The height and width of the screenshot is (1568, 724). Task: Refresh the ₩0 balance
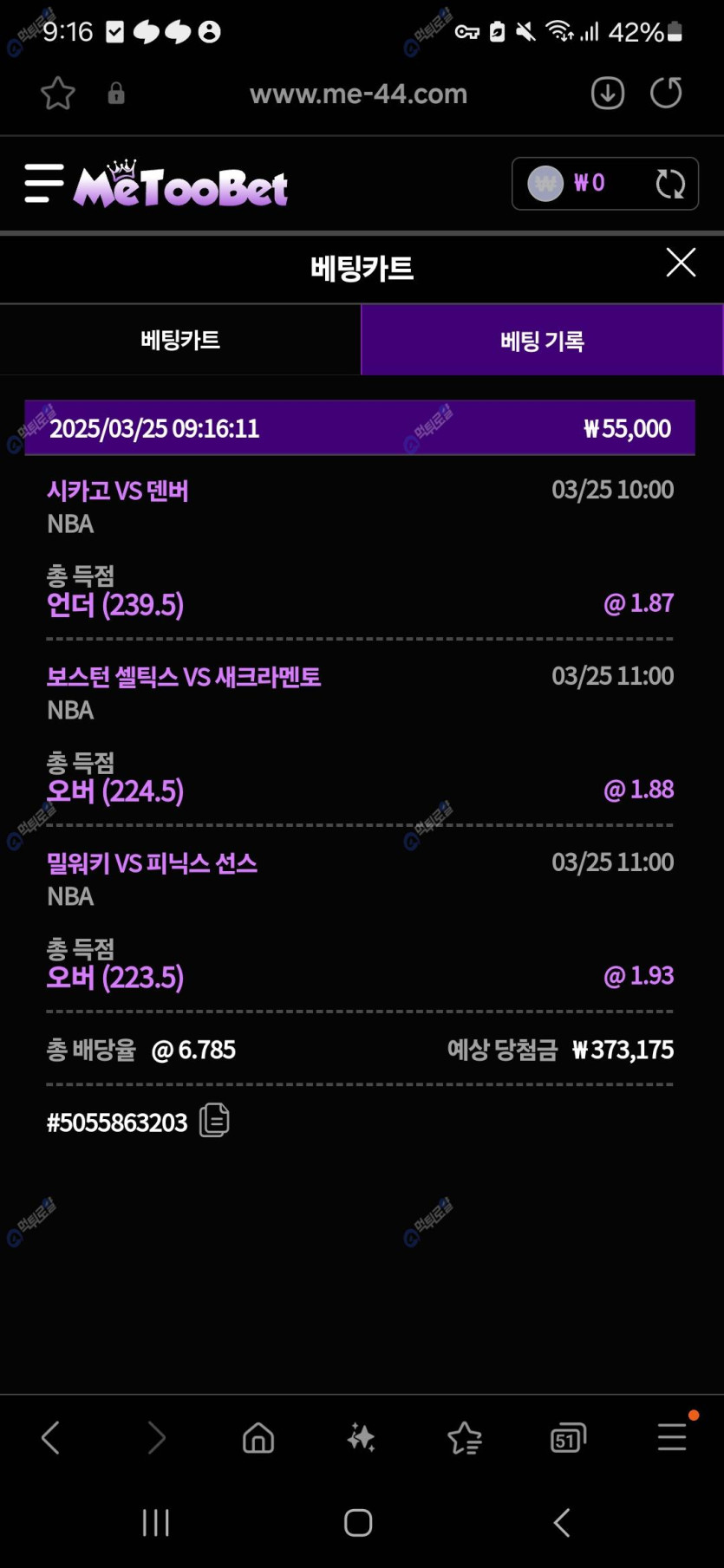tap(670, 184)
